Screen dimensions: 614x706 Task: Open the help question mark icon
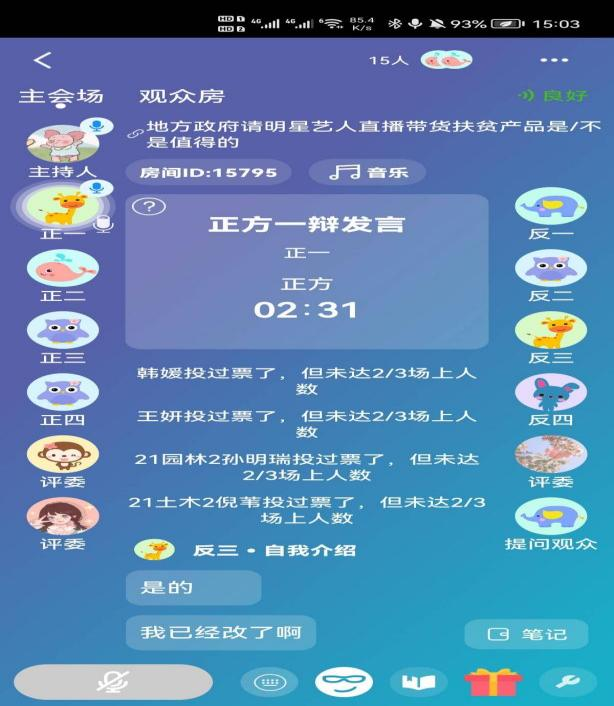point(149,207)
